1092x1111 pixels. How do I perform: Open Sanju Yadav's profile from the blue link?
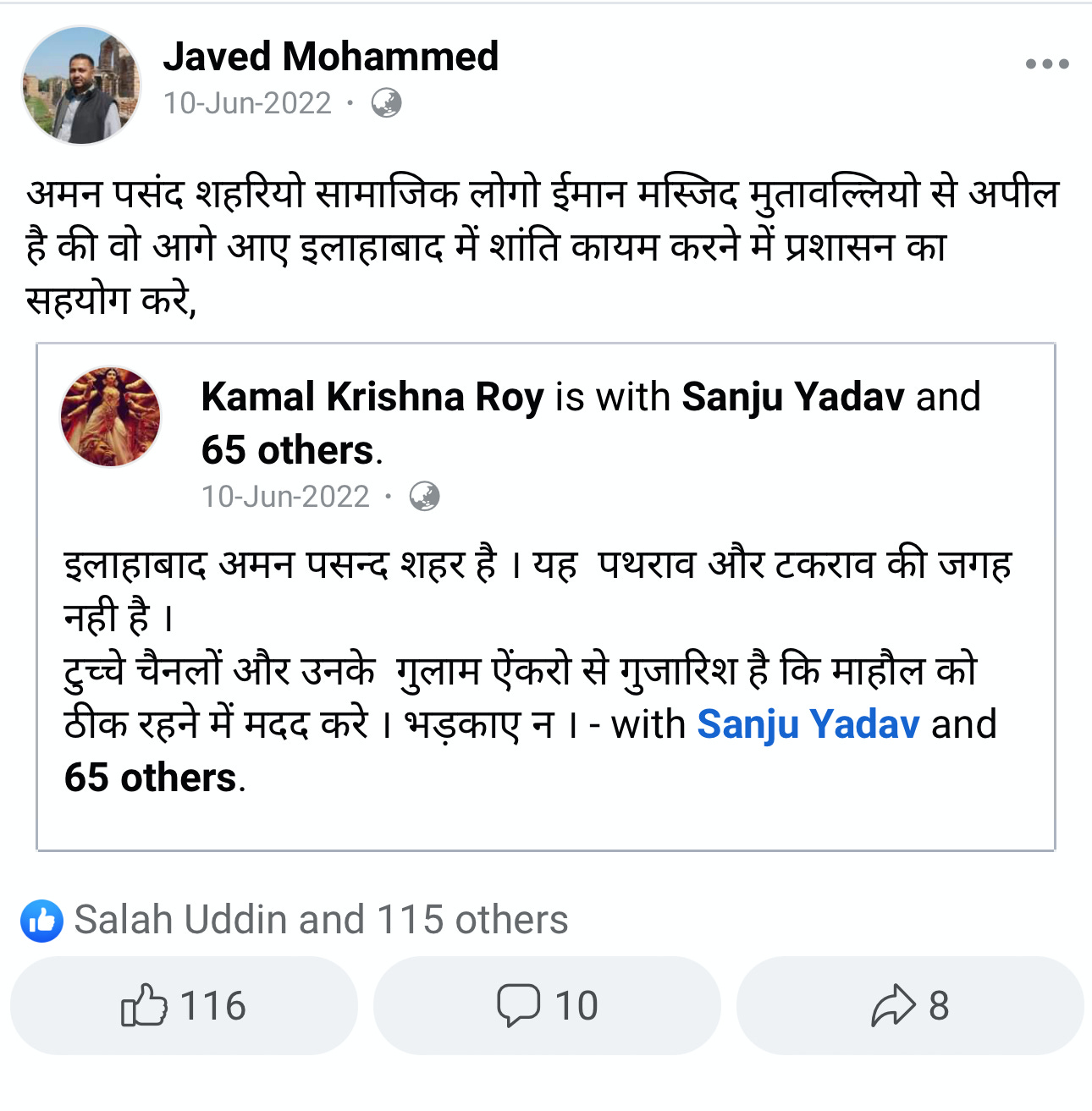tap(808, 724)
